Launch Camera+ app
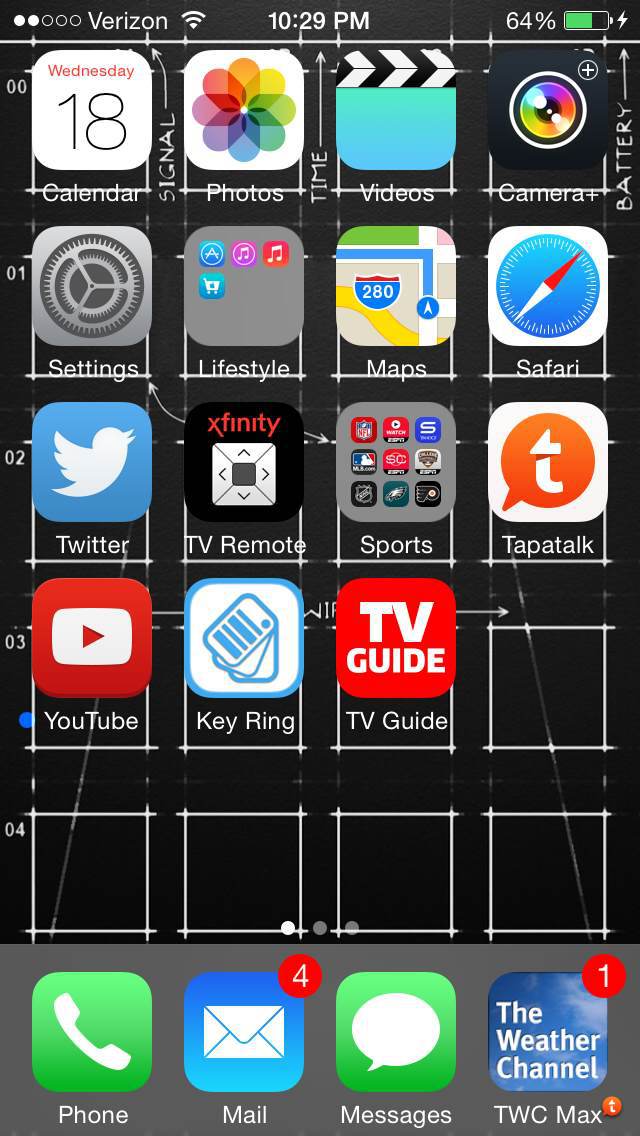640x1136 pixels. coord(548,110)
